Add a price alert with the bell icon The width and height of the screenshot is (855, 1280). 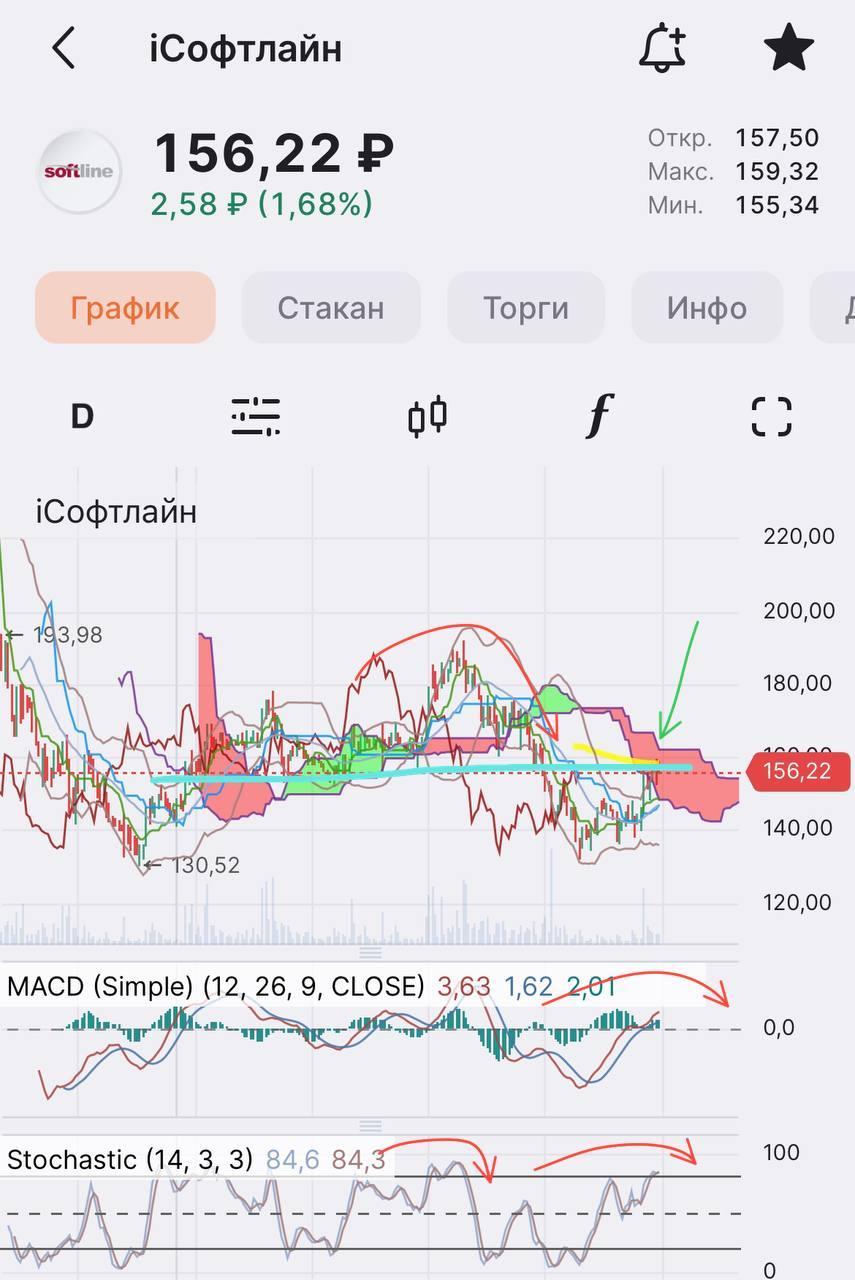[x=662, y=48]
